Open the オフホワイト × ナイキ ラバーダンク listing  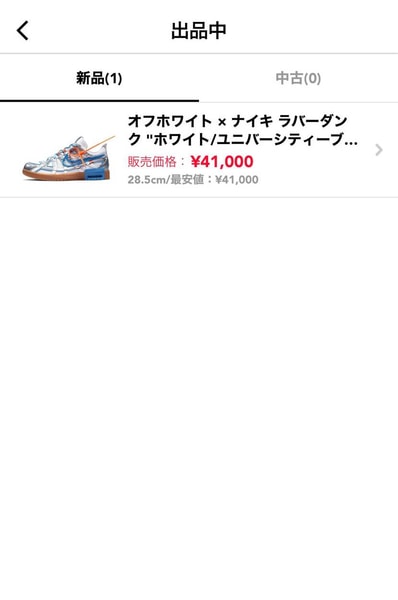click(199, 150)
